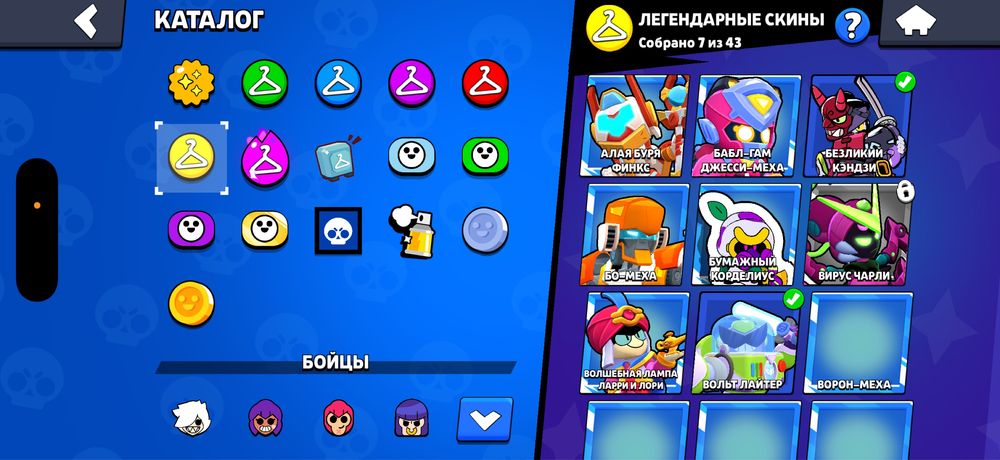Viewport: 1000px width, 460px height.
Task: Open the Алая Буря Финкс skin
Action: click(633, 126)
